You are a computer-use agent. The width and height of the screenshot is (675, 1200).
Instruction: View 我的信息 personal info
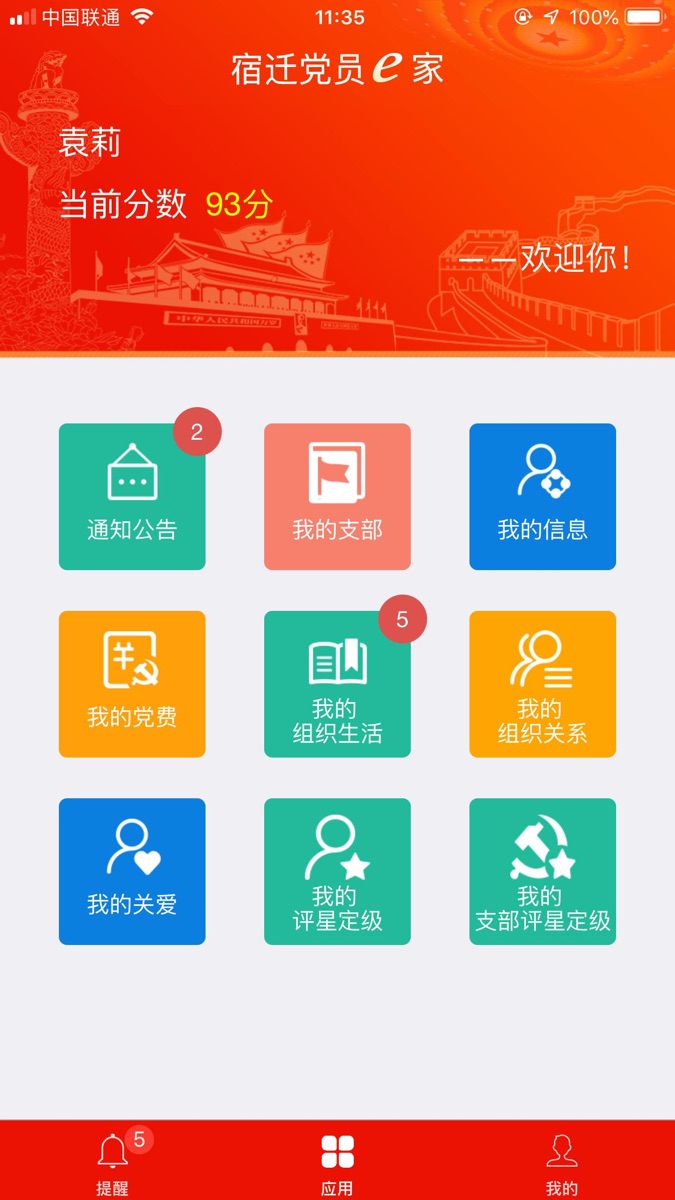(x=542, y=497)
